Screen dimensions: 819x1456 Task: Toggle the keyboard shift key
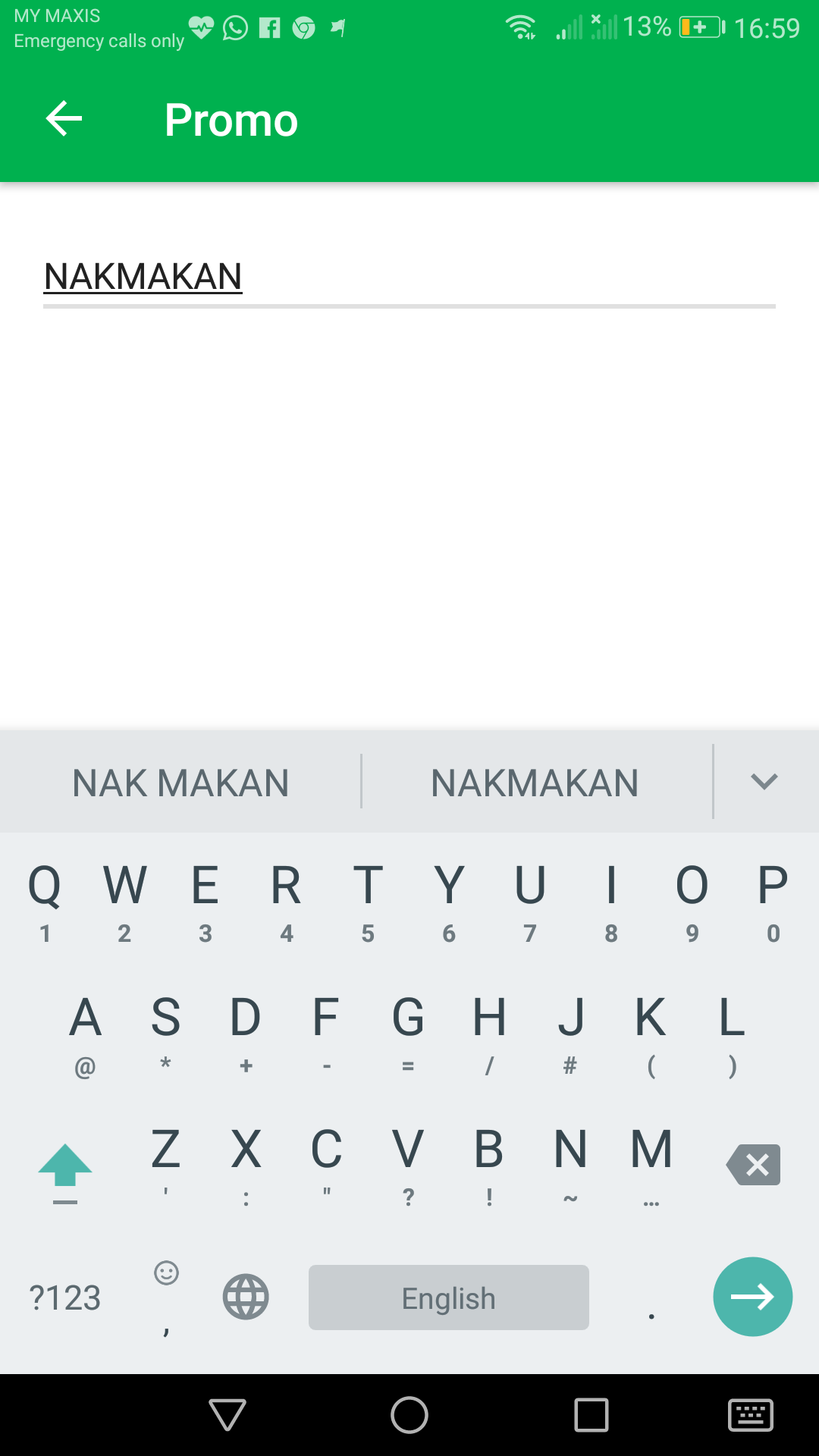tap(65, 1168)
